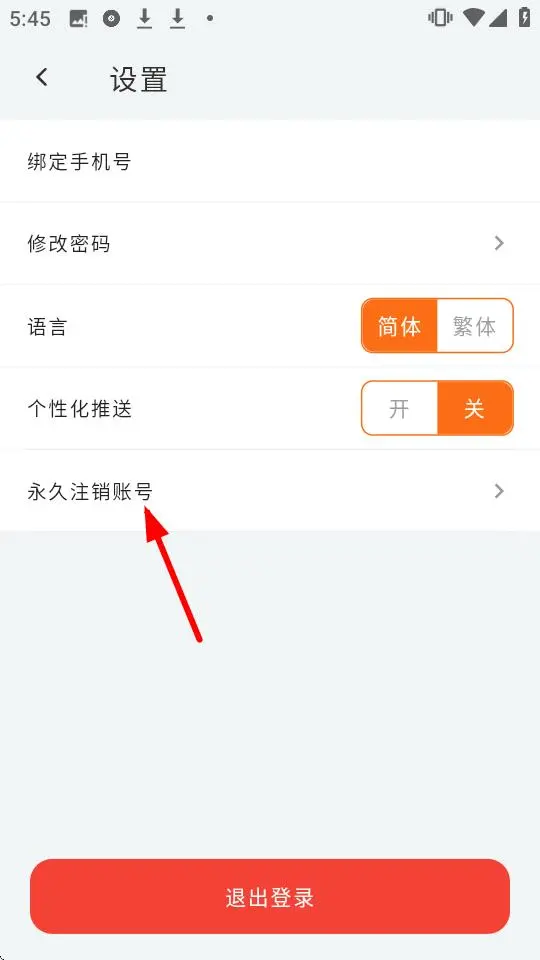Open 永久注销账号 option
The image size is (540, 960).
pyautogui.click(x=270, y=490)
